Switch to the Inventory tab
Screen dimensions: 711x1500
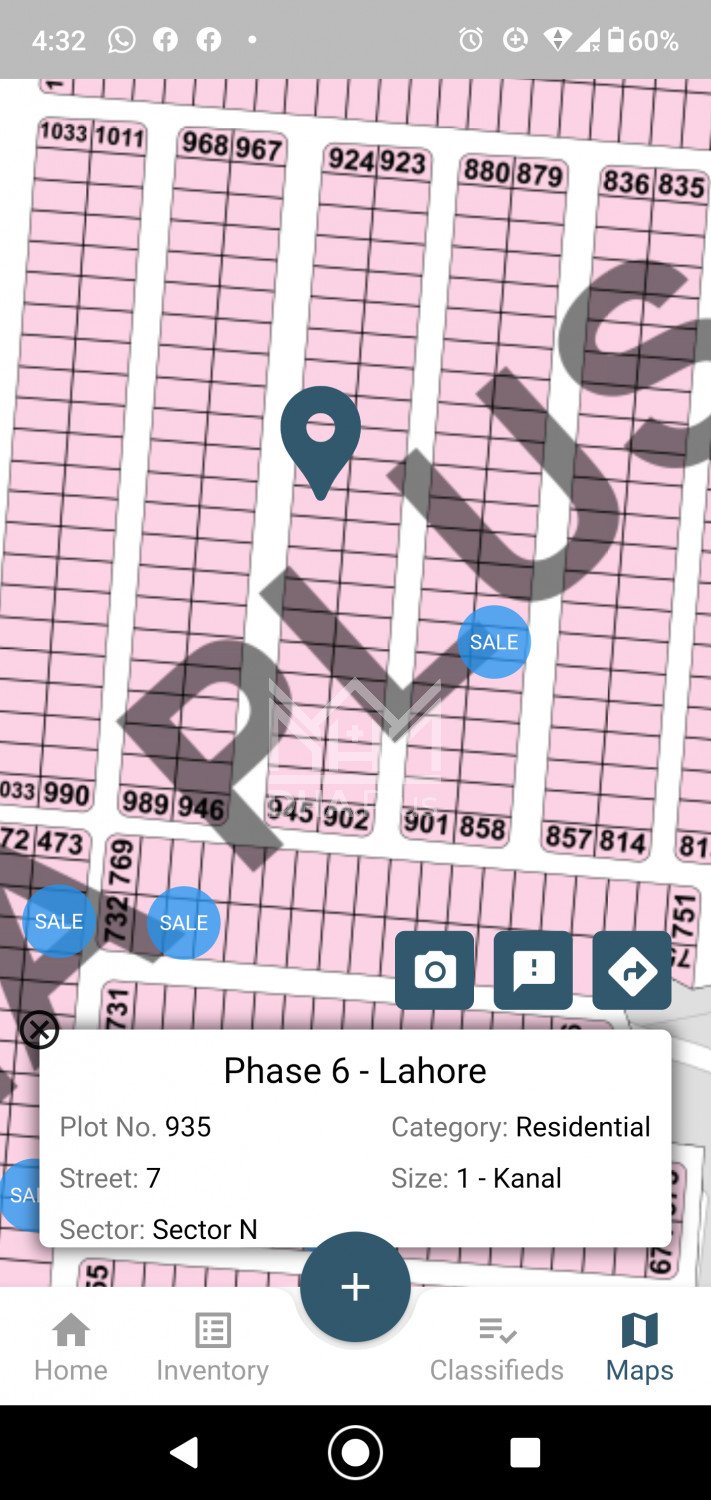pyautogui.click(x=212, y=1347)
